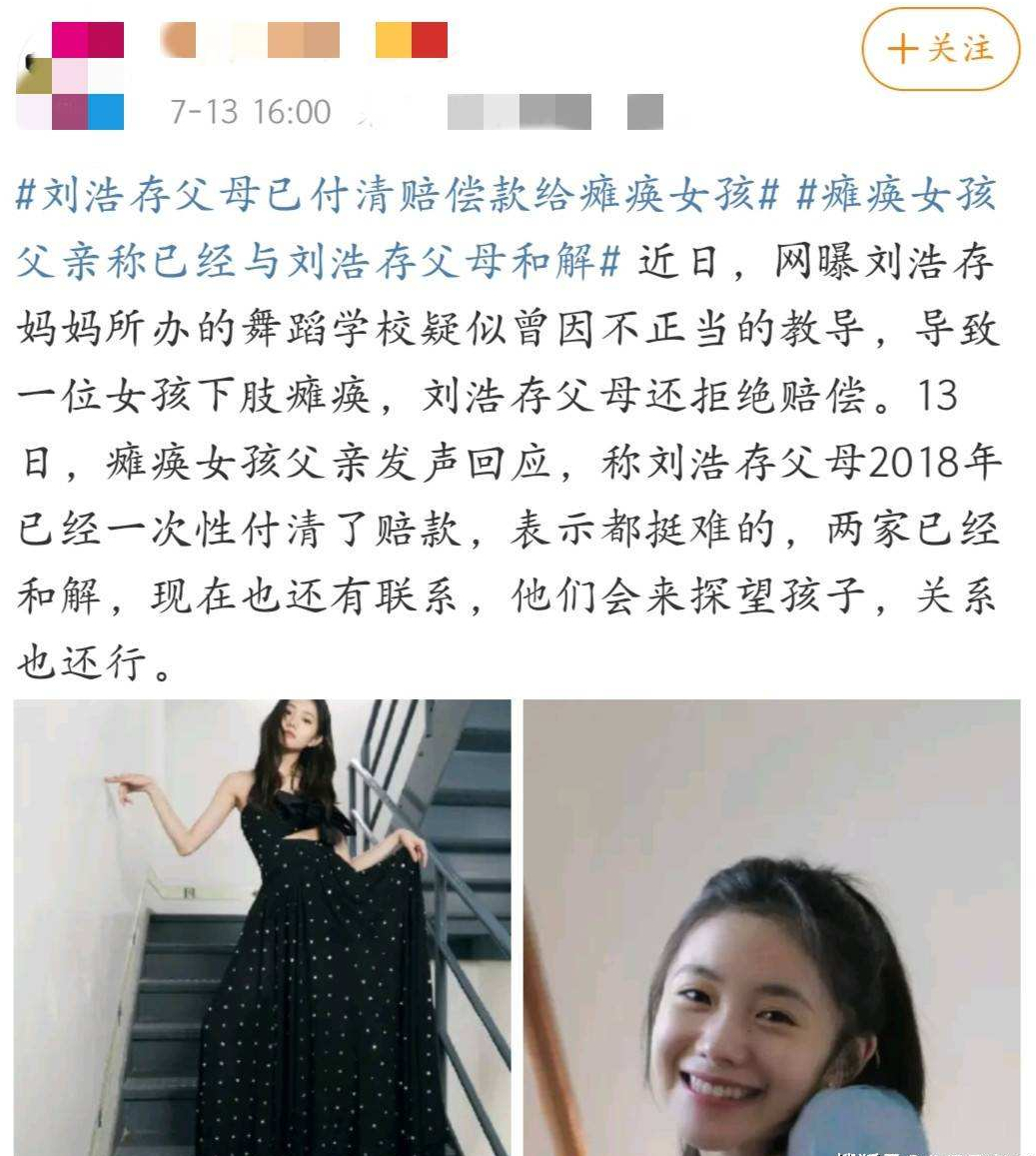Image resolution: width=1036 pixels, height=1156 pixels.
Task: Open hashtag #刘浩存父母已付清赔偿款给瘫痪女孩#
Action: pos(397,196)
